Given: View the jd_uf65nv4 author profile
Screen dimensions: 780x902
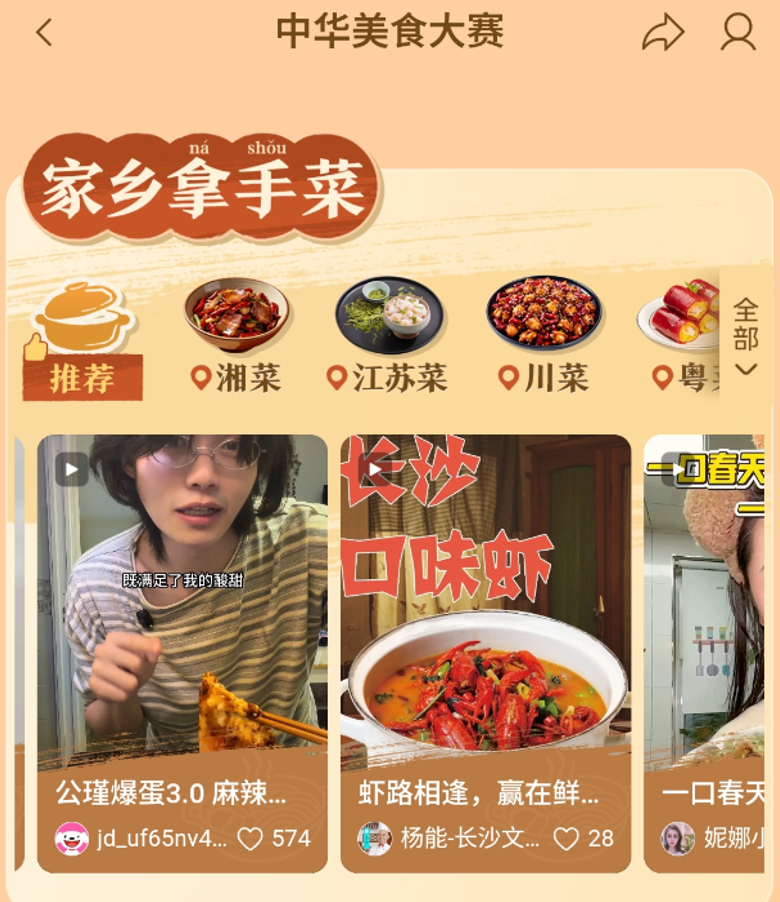Looking at the screenshot, I should 140,838.
